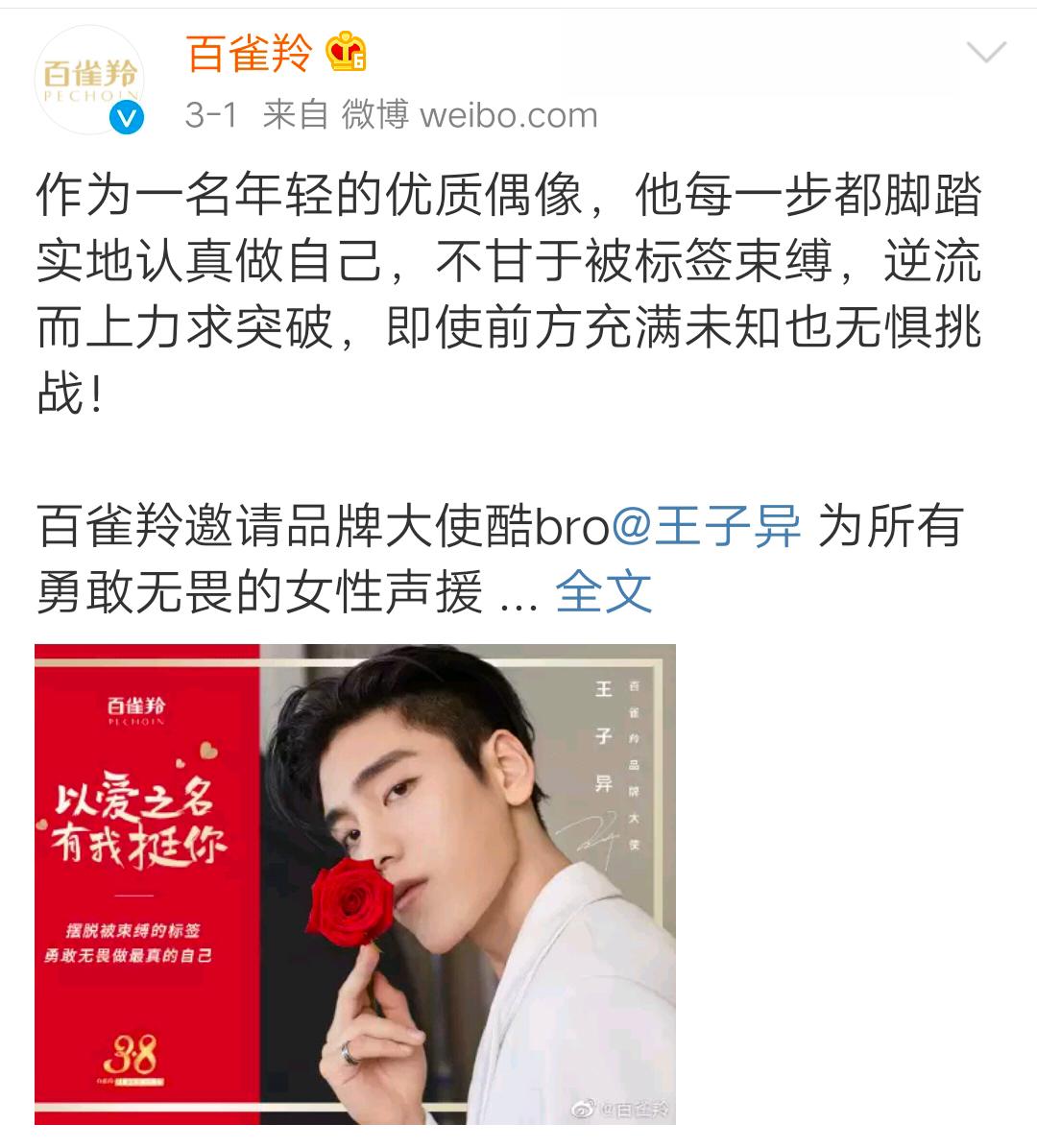View the attached poster image
This screenshot has height=1148, width=1037.
click(355, 883)
